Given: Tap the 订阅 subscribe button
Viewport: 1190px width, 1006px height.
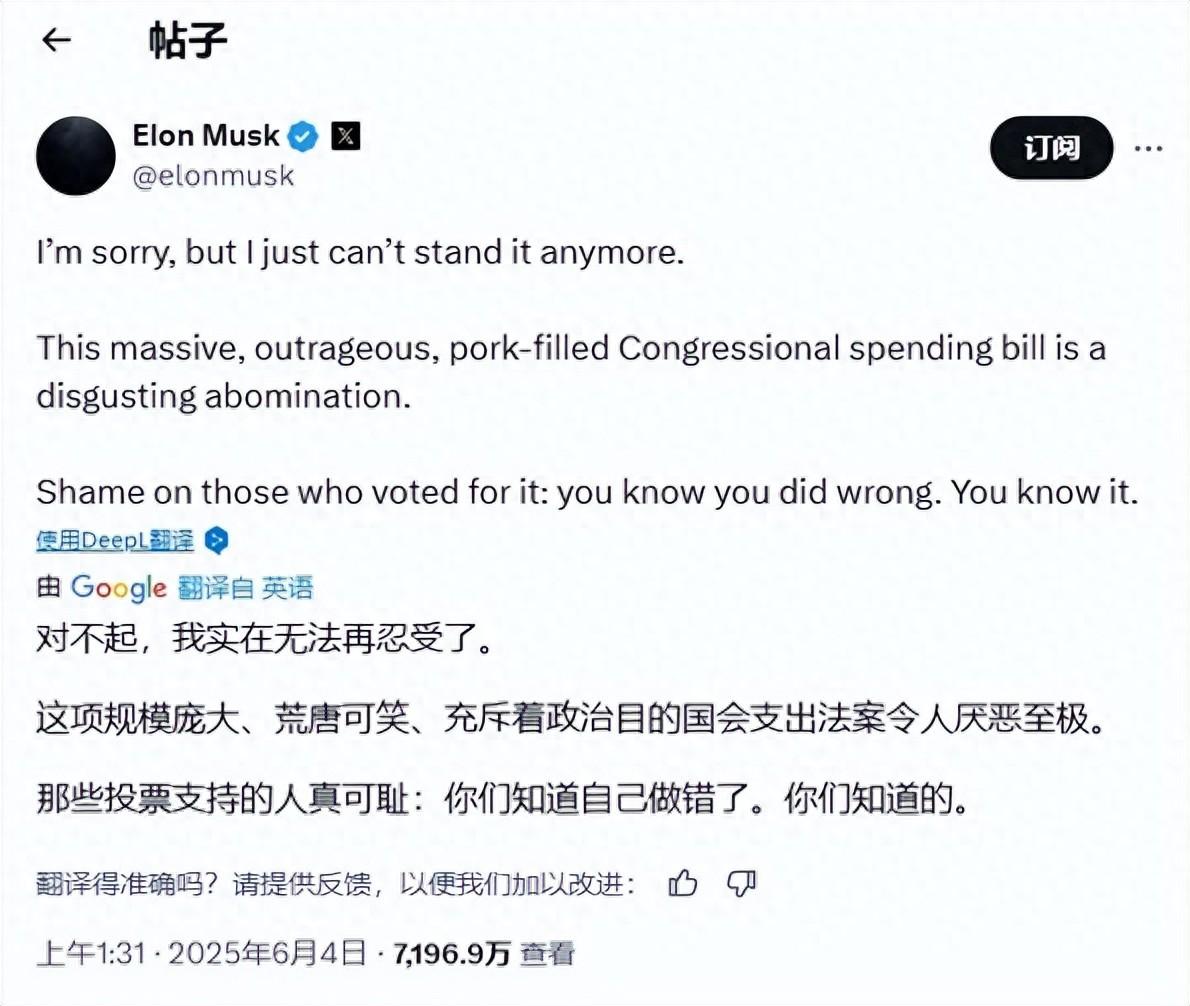Looking at the screenshot, I should click(x=1051, y=148).
